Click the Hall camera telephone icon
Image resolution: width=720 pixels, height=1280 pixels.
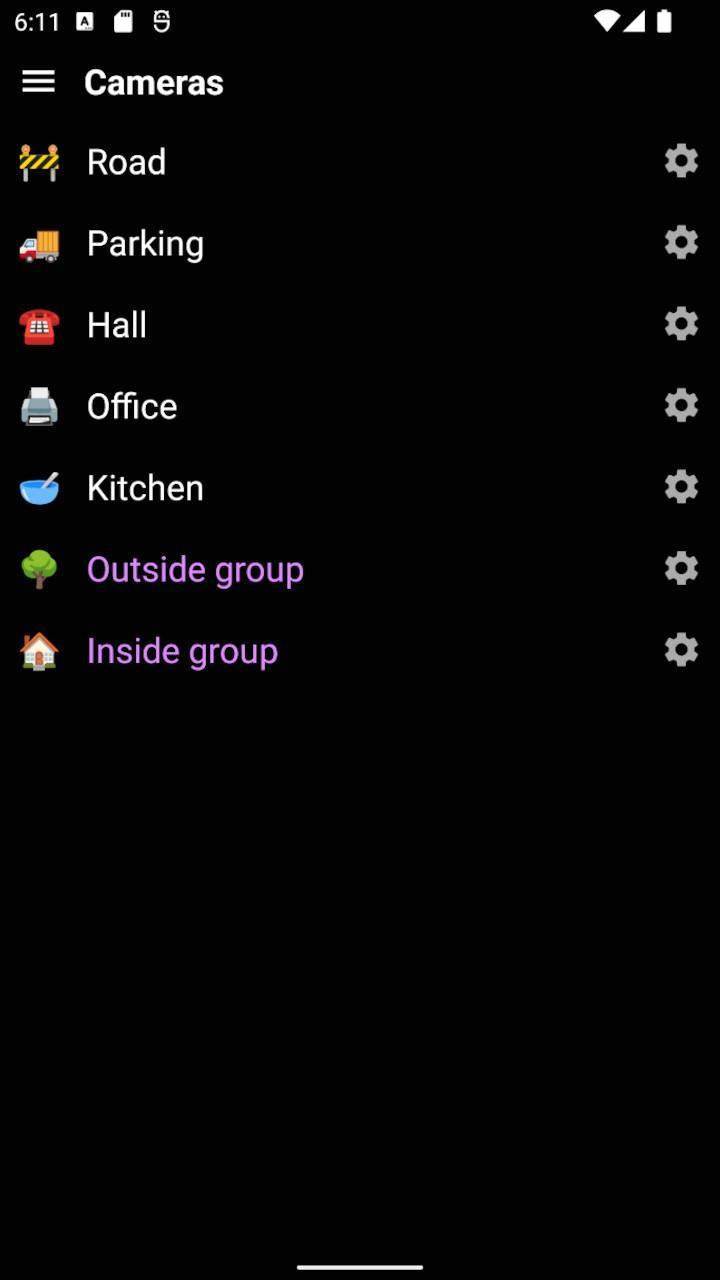38,324
